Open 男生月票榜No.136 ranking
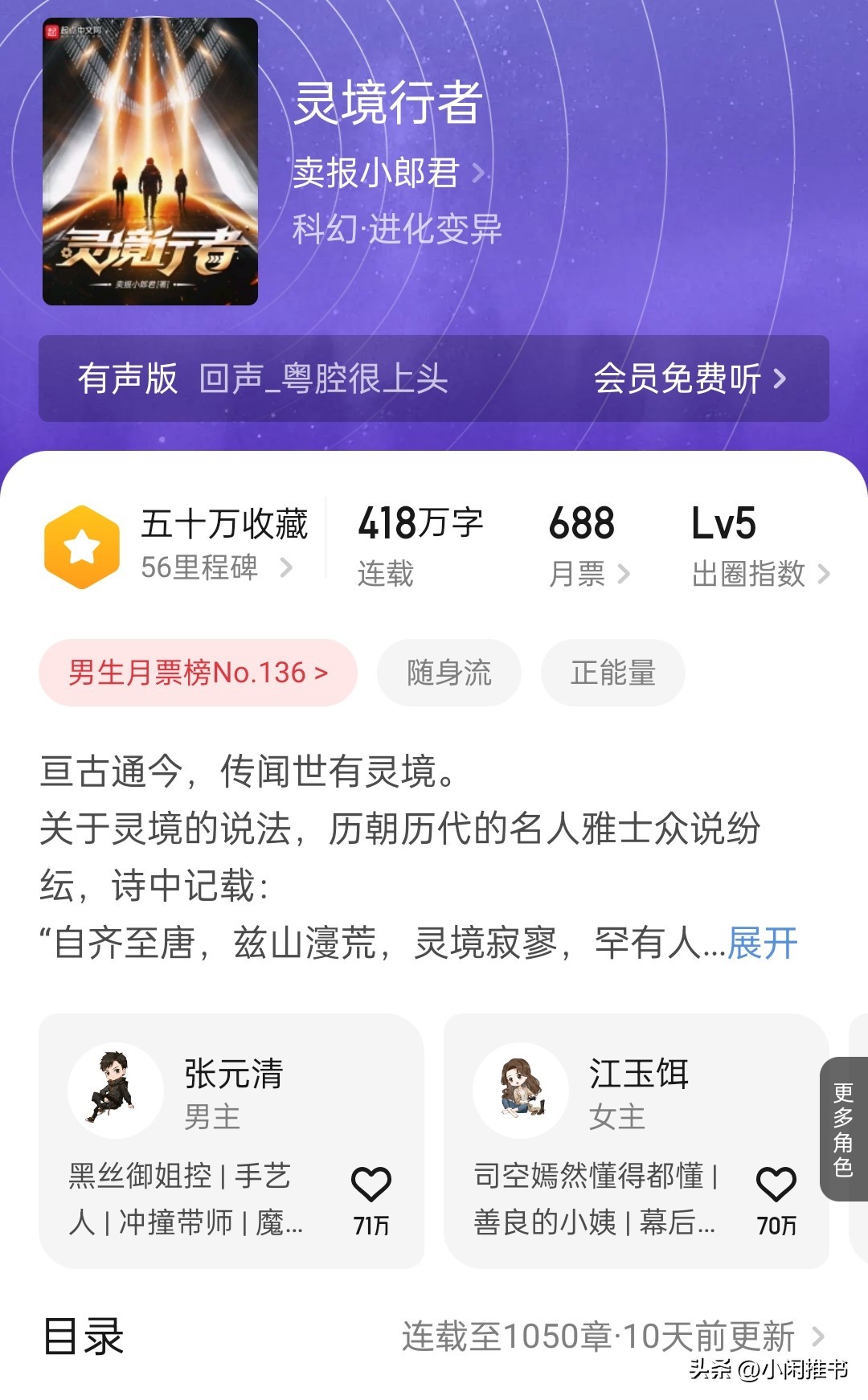Image resolution: width=868 pixels, height=1400 pixels. pos(198,673)
